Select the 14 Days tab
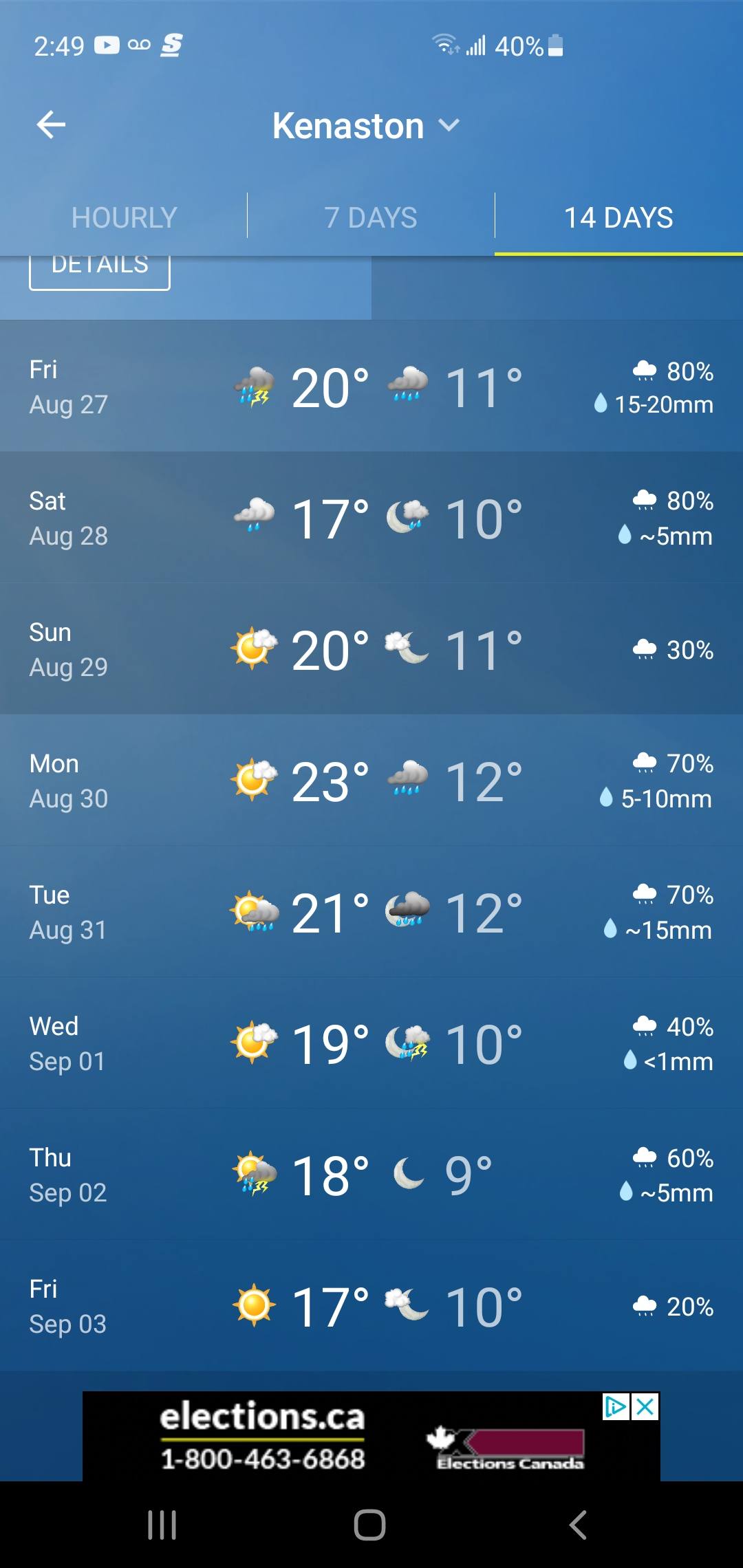Screen dimensions: 743x1568 click(x=618, y=218)
